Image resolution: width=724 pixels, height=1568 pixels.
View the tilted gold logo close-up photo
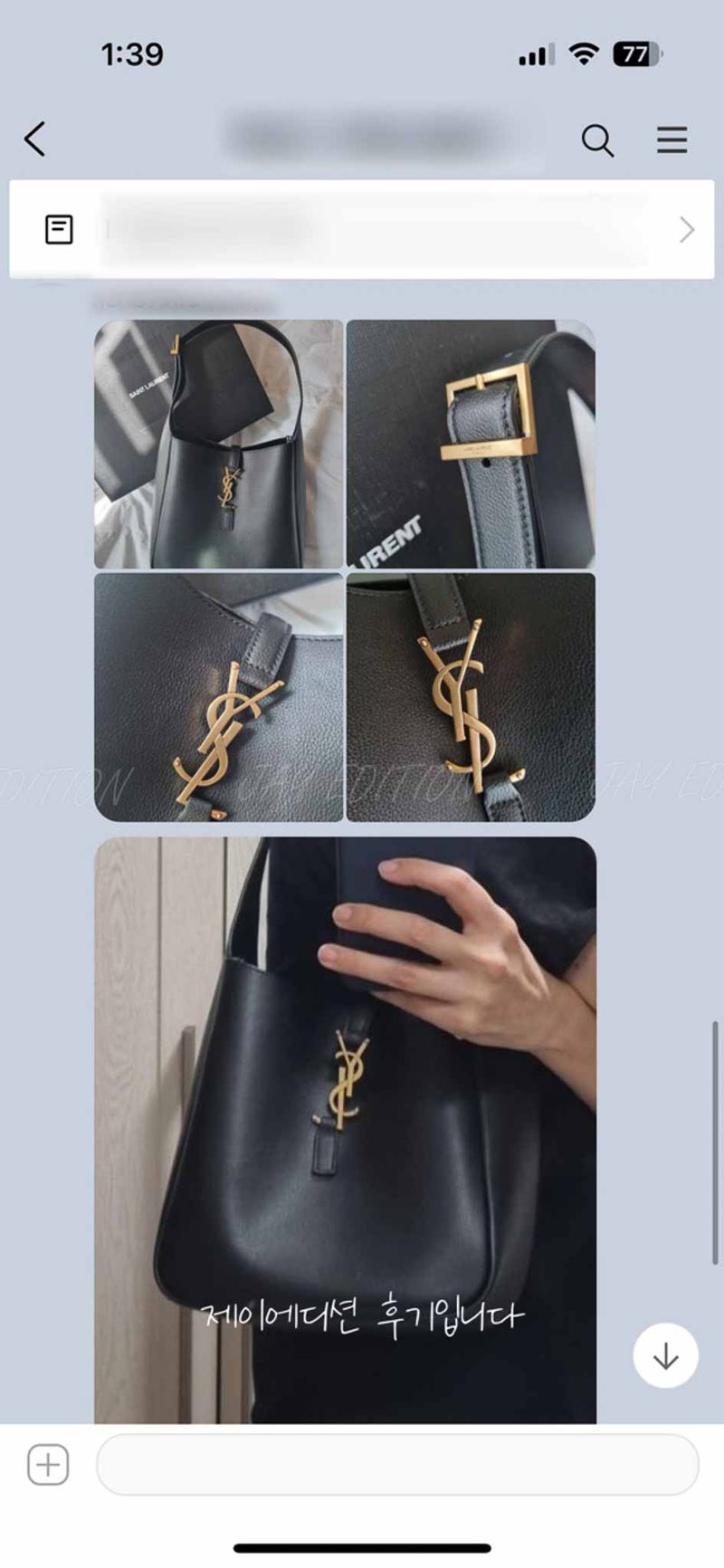(219, 697)
